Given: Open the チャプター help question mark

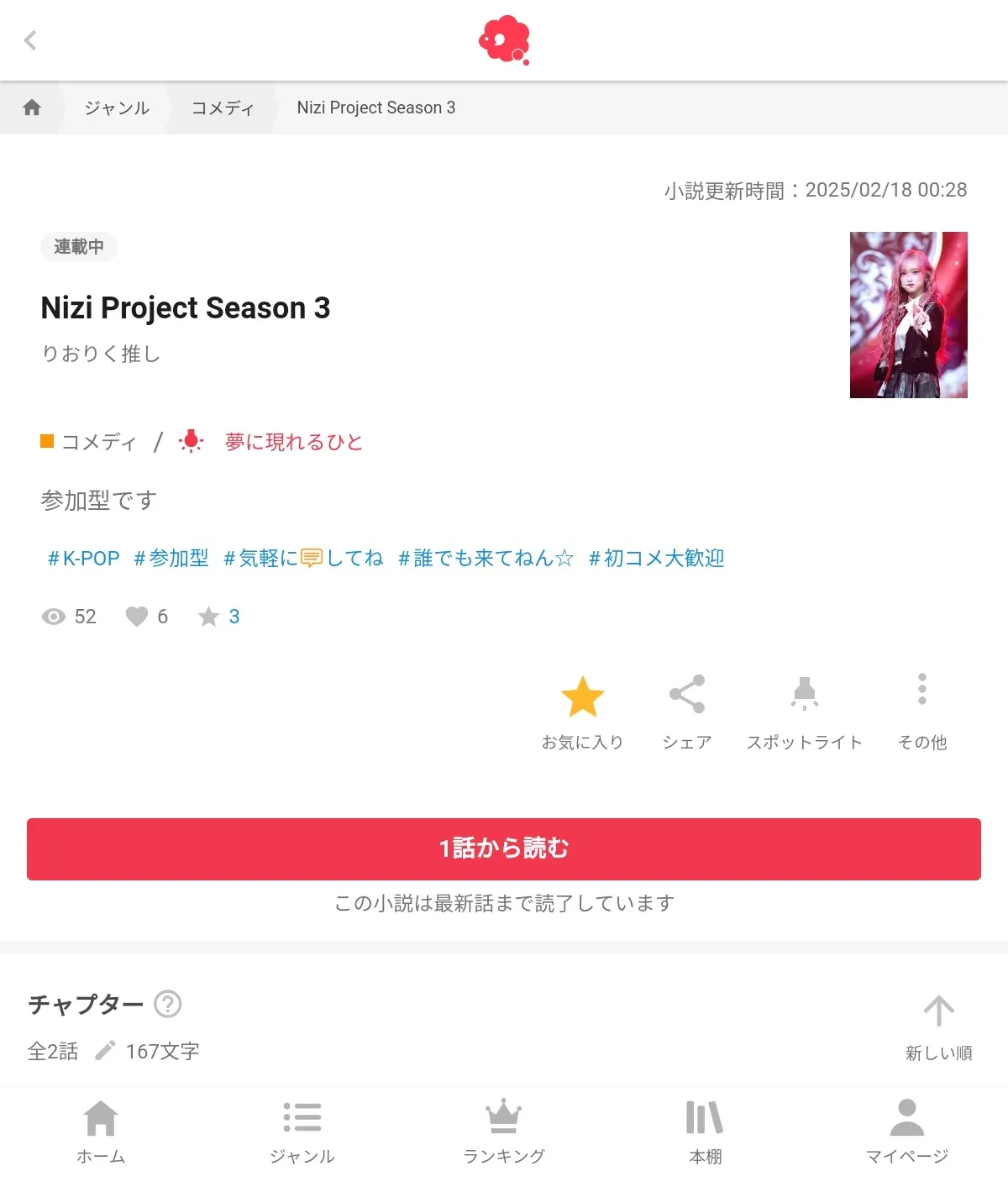Looking at the screenshot, I should 168,1004.
